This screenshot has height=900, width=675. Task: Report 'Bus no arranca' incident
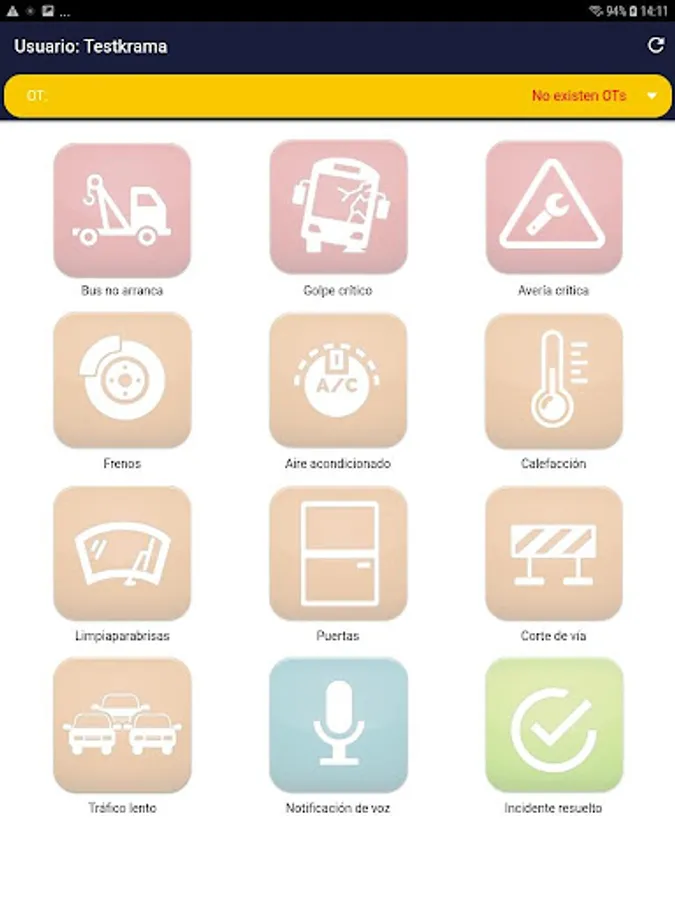pyautogui.click(x=122, y=209)
